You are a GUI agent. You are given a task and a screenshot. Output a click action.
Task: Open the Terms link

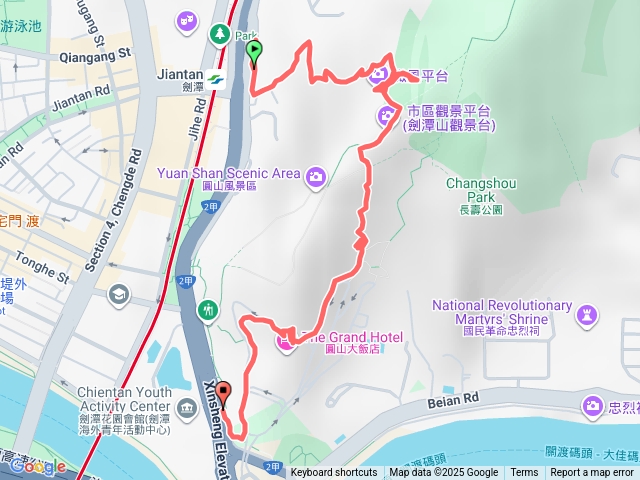click(524, 473)
